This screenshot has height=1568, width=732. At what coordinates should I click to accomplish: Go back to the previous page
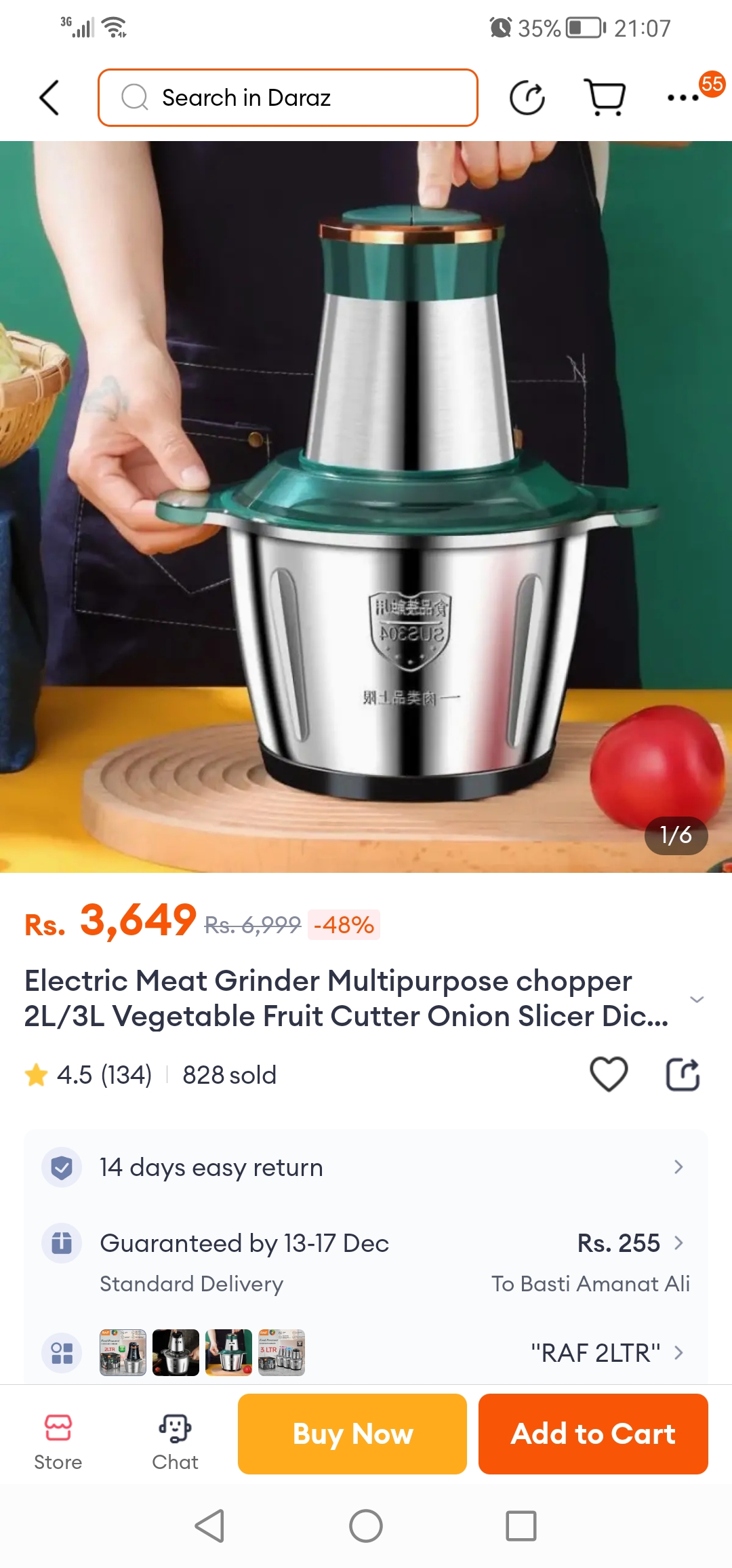[x=49, y=98]
